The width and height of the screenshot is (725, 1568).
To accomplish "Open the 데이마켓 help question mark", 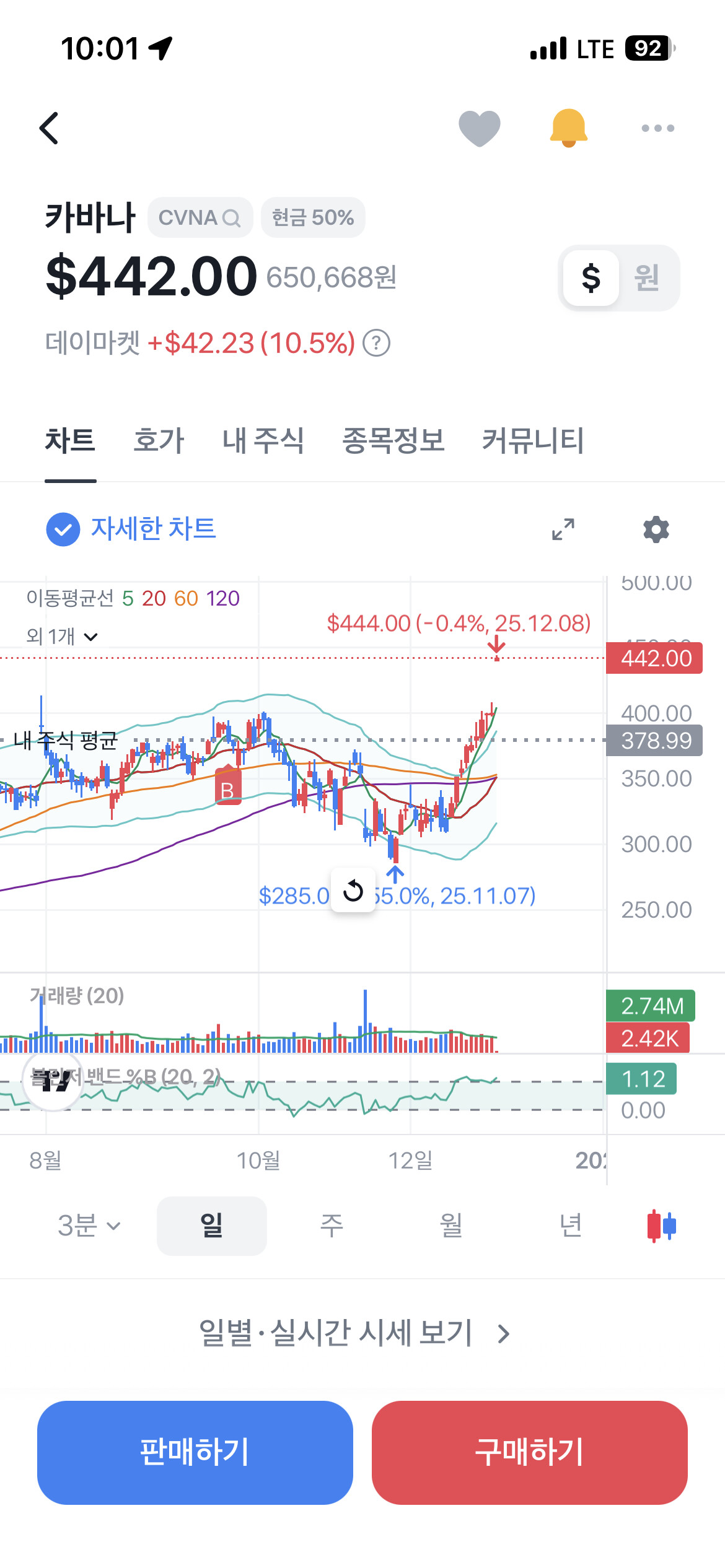I will [376, 343].
